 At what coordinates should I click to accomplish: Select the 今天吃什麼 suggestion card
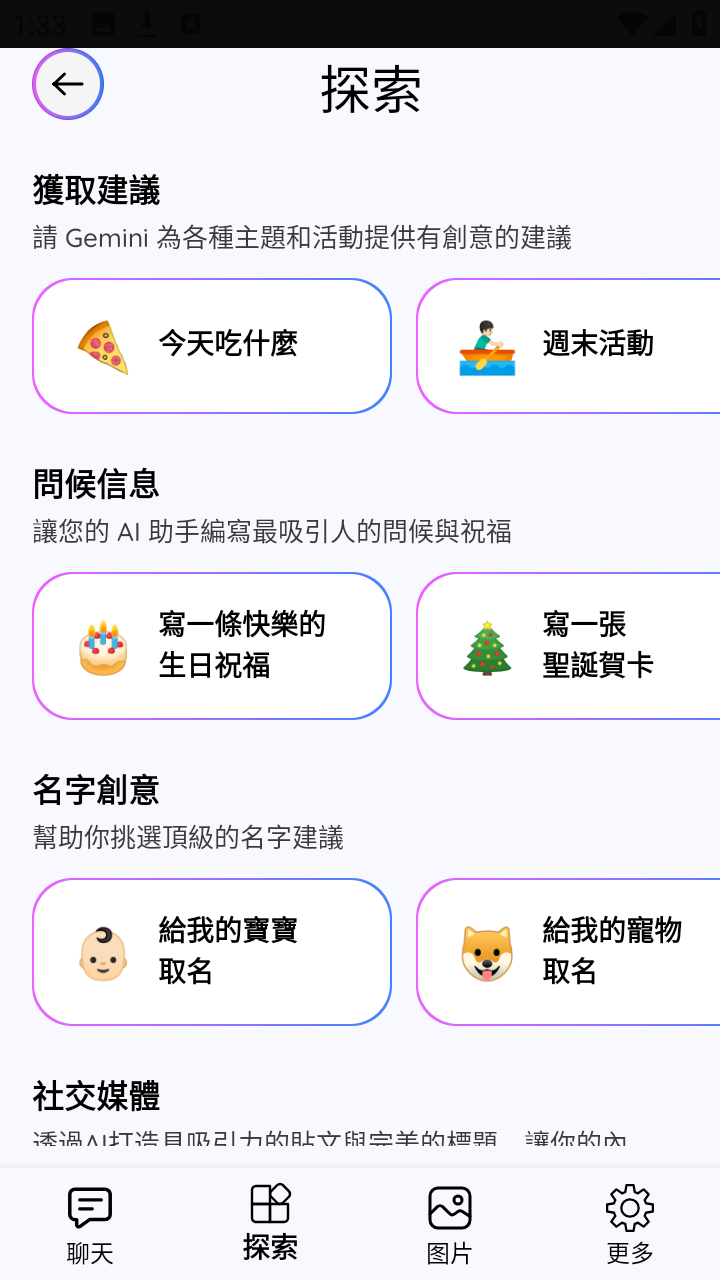[212, 345]
